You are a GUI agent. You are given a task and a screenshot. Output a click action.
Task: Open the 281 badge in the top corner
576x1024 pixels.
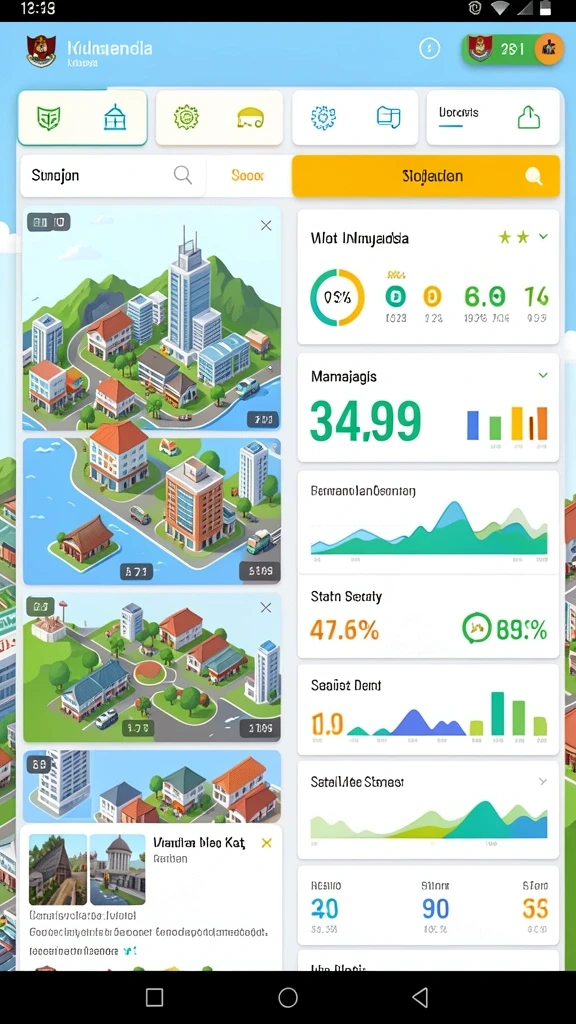(x=513, y=49)
